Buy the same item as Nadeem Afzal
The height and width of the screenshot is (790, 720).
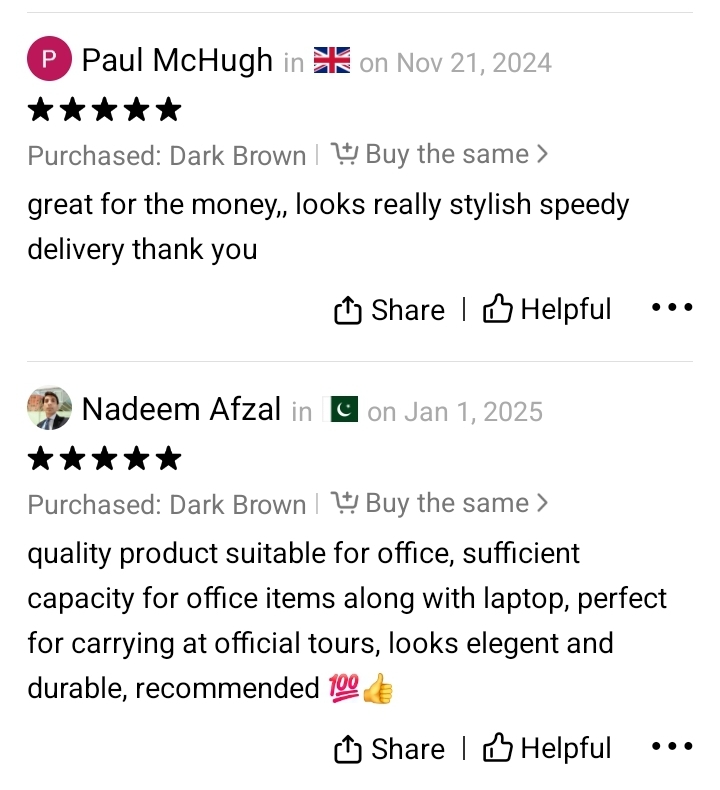(439, 504)
